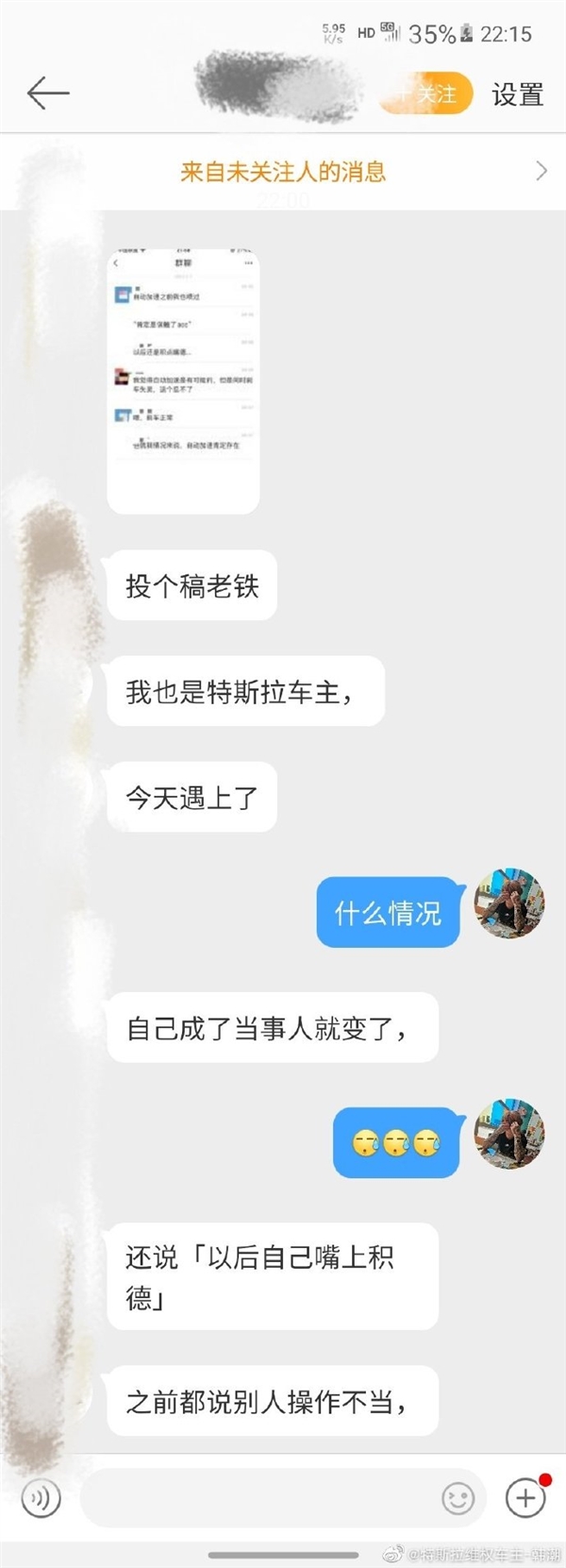The image size is (566, 1568).
Task: Focus the message text field
Action: pos(255,1498)
